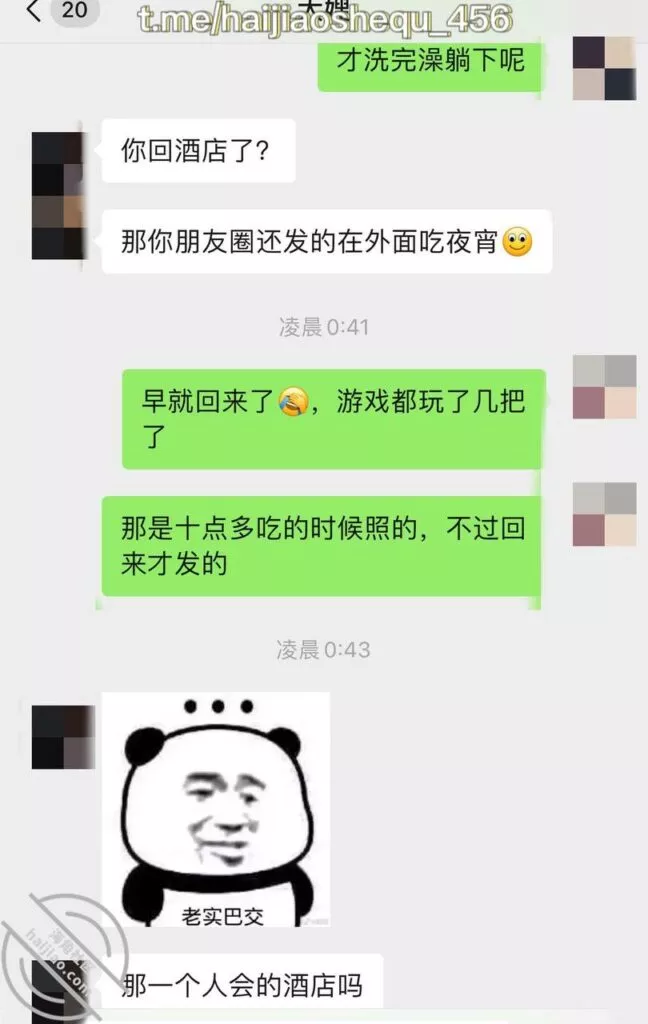Open the avatar beside the panda sticker

click(x=63, y=737)
